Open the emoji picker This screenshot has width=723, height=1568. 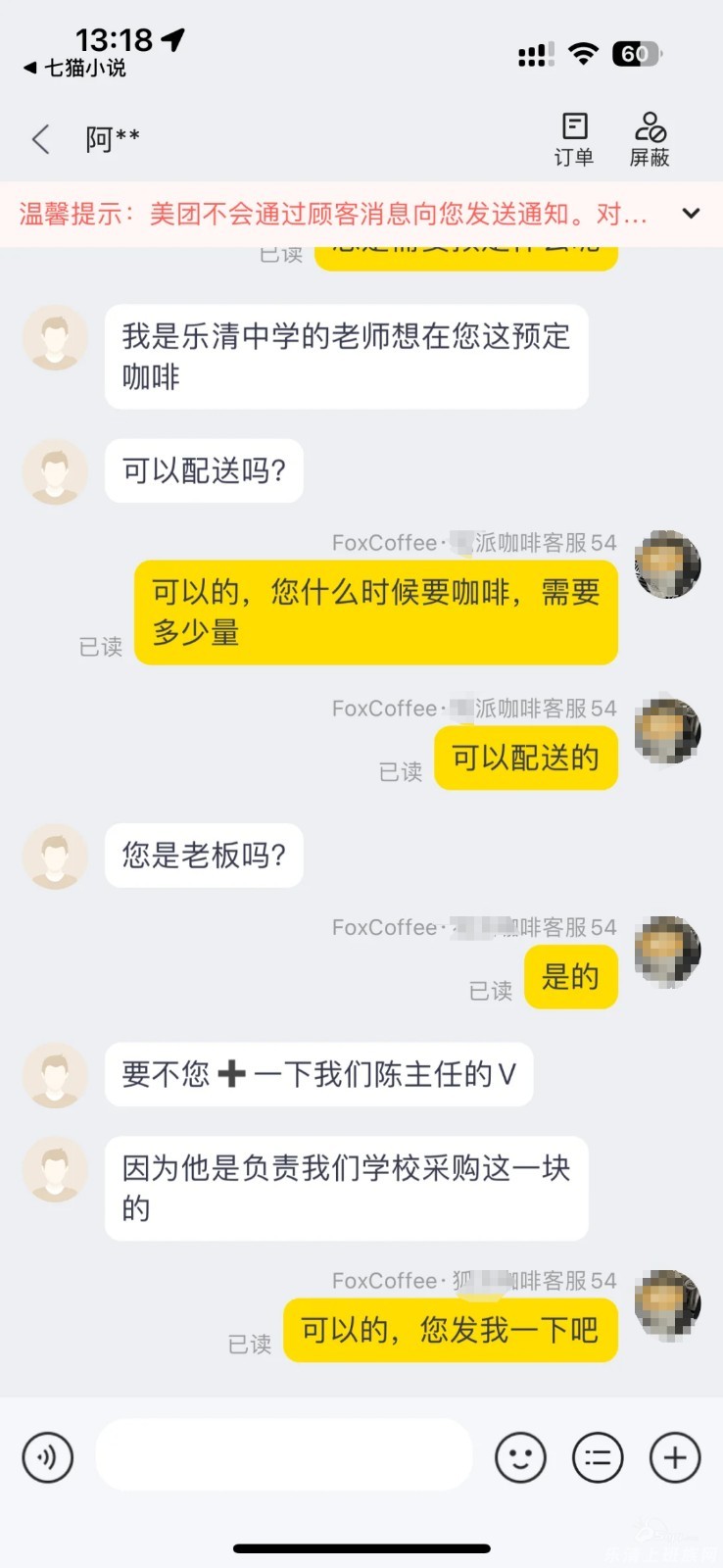tap(520, 1457)
